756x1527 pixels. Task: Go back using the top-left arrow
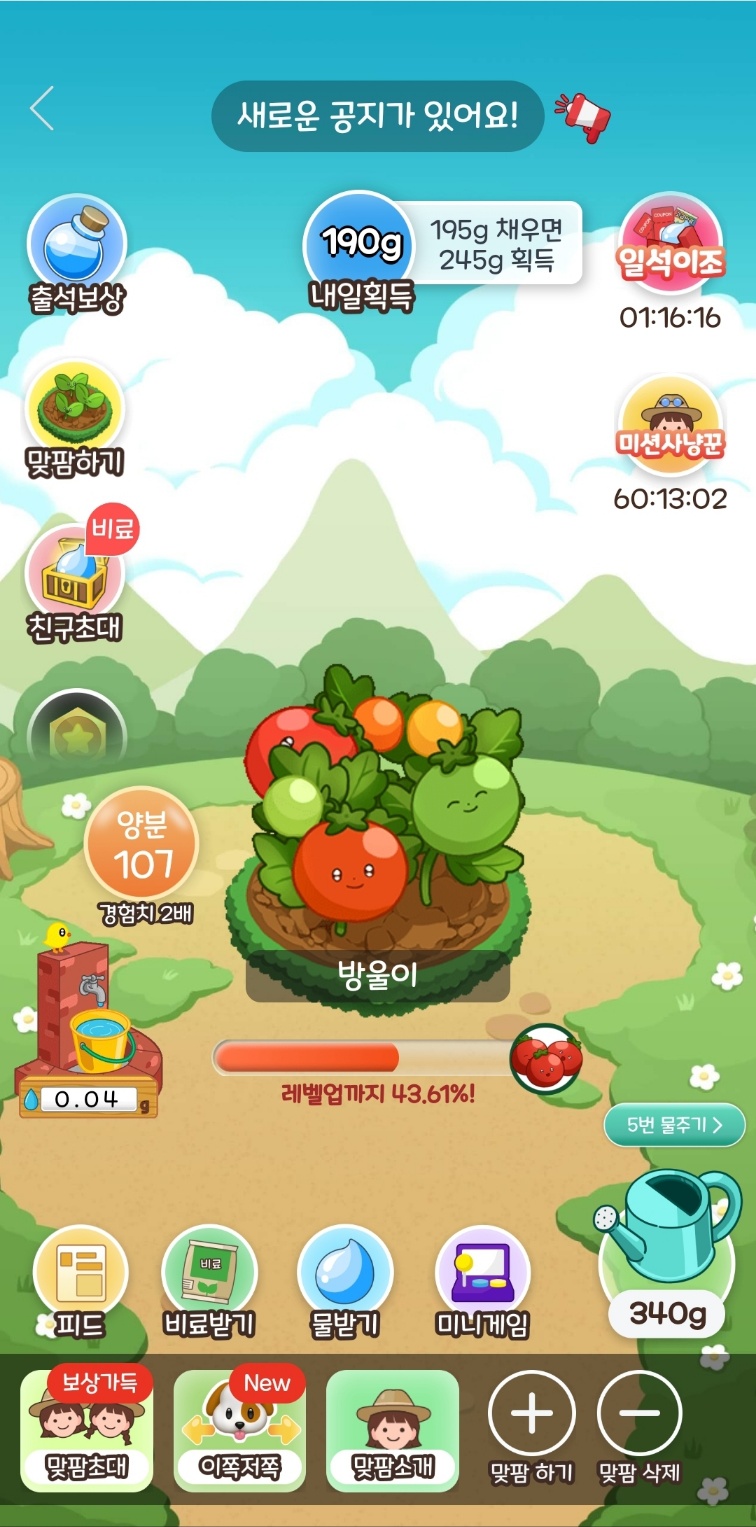[x=41, y=109]
